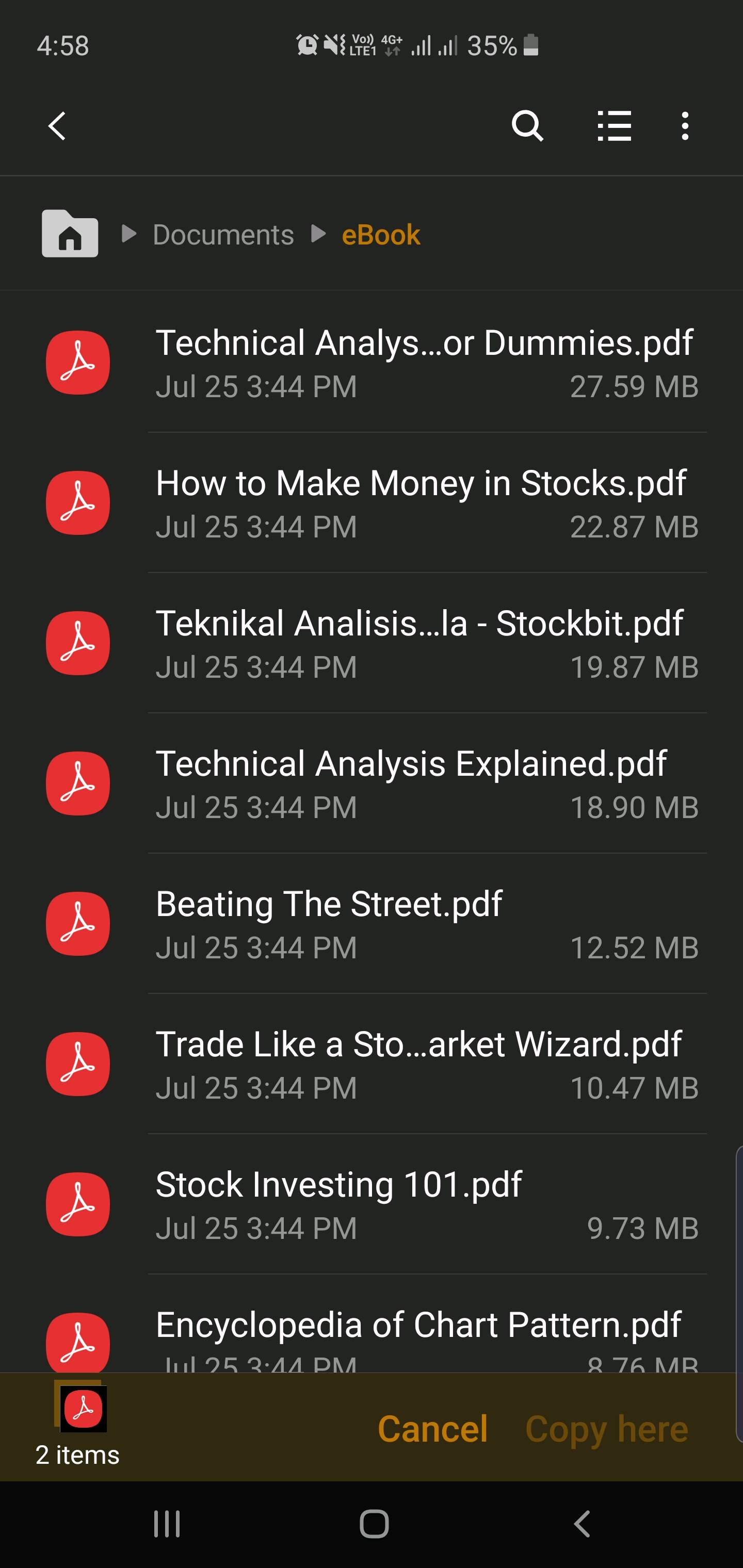Open Technical Analysis Explained.pdf
Viewport: 743px width, 1568px height.
372,783
